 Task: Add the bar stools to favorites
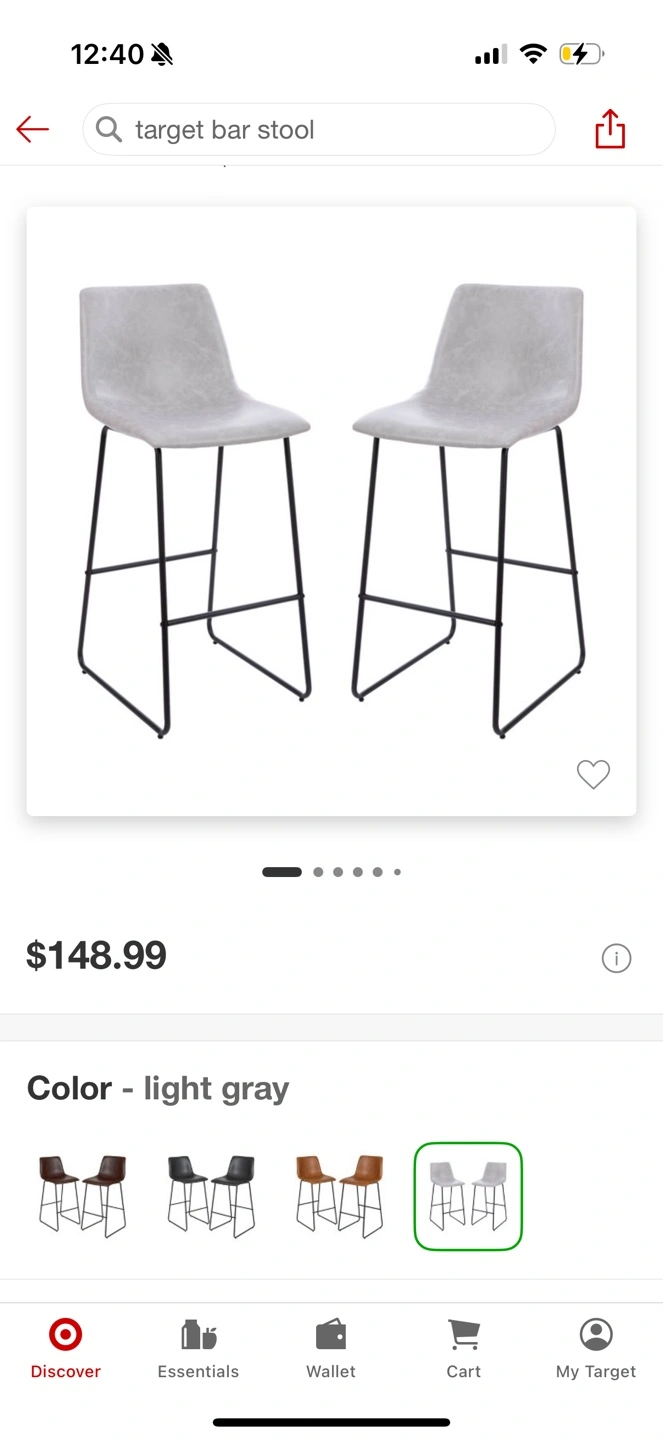pyautogui.click(x=593, y=774)
